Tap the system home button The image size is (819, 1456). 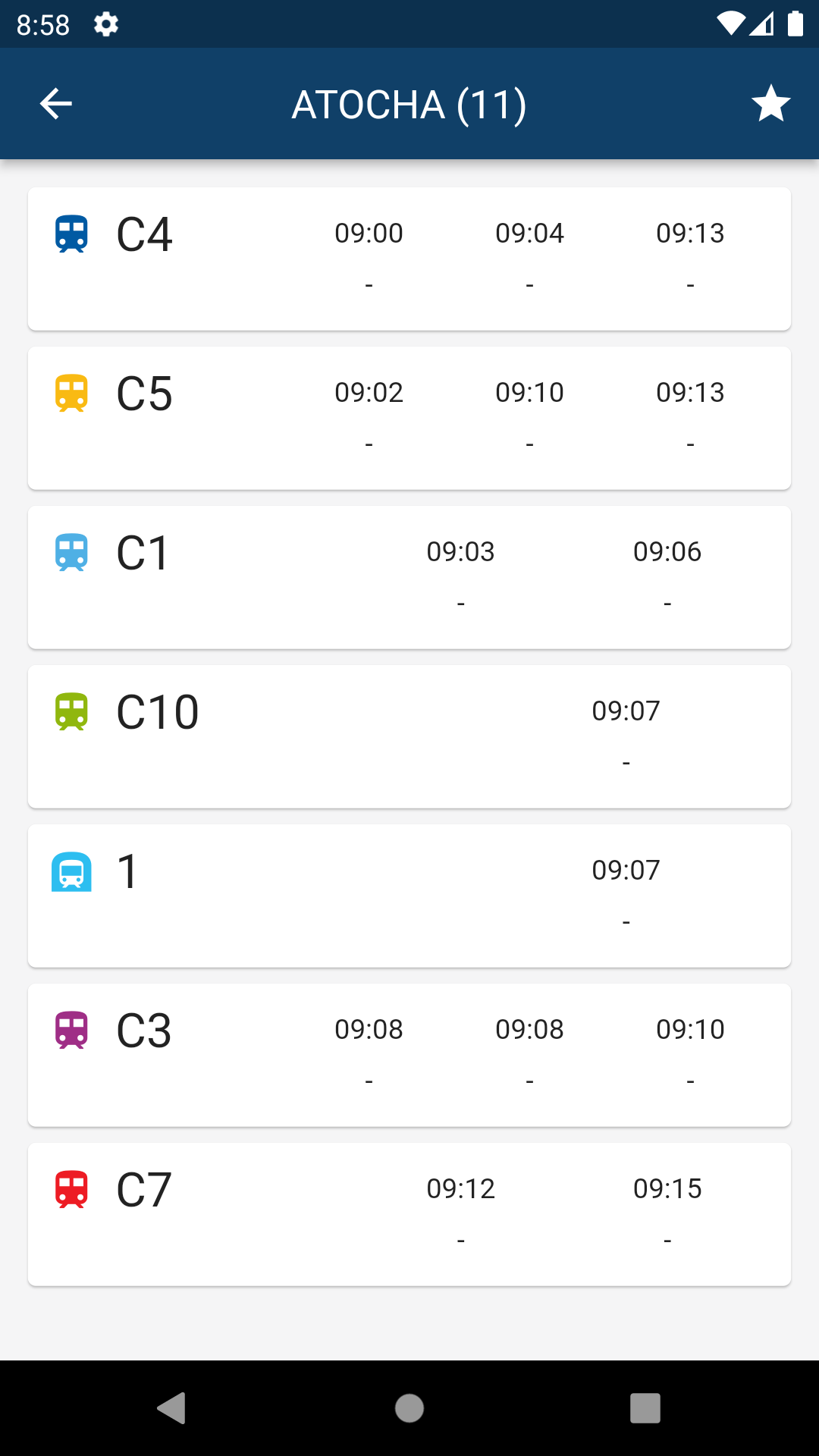point(409,1408)
